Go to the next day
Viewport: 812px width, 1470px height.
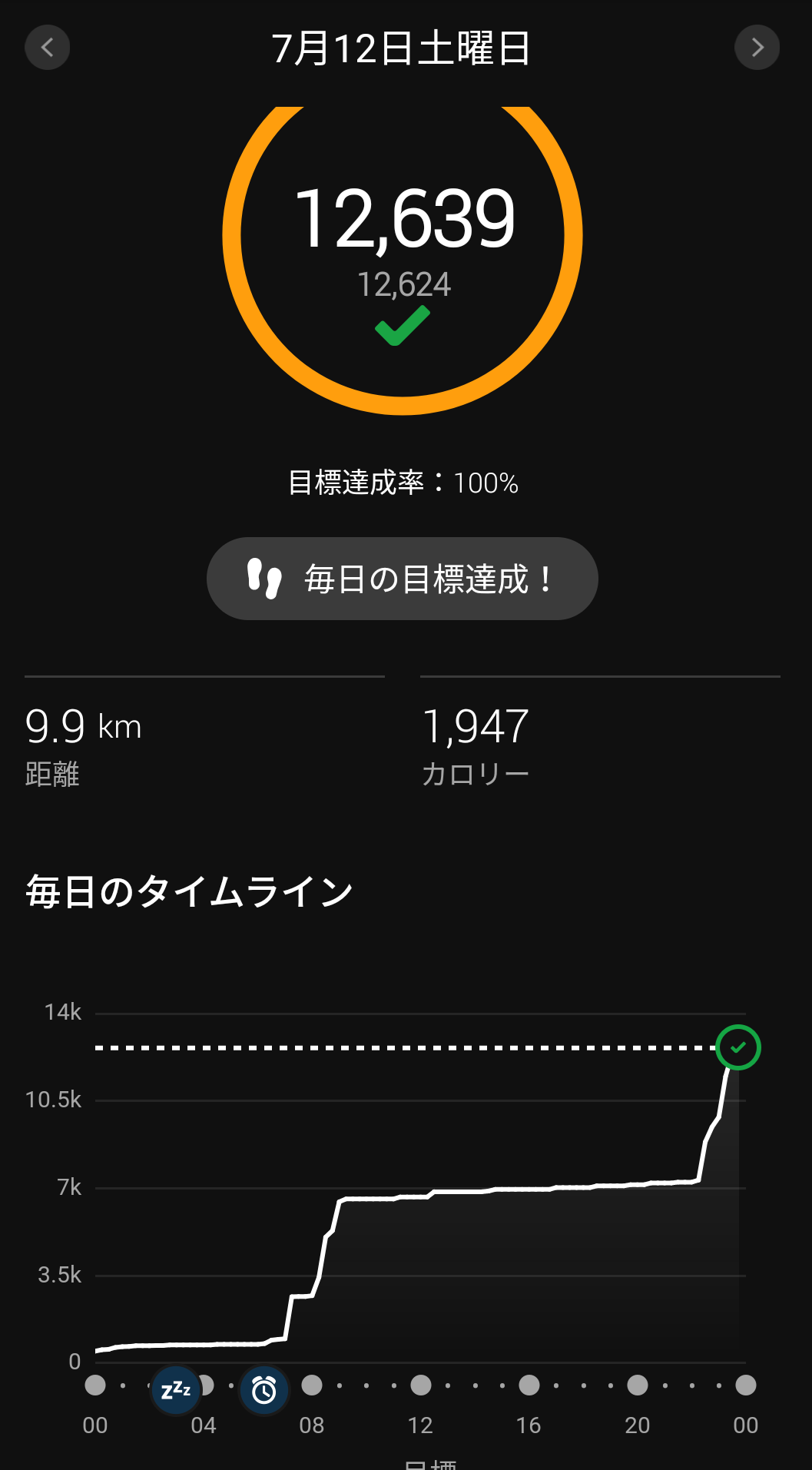click(757, 48)
